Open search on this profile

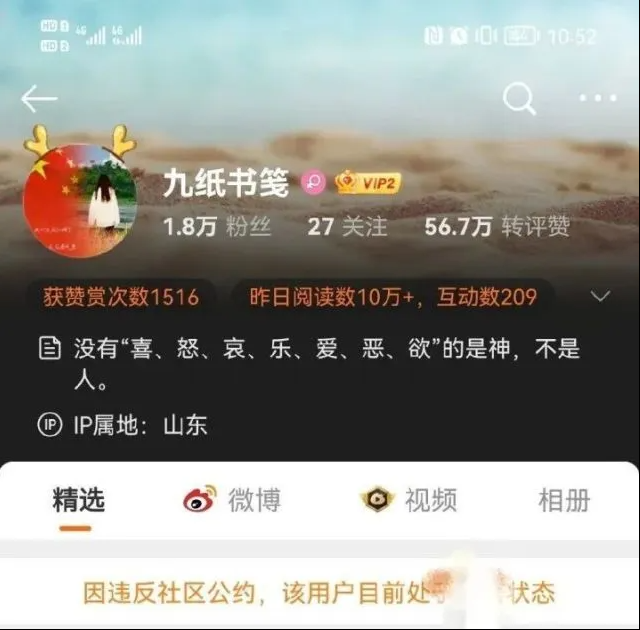point(519,98)
